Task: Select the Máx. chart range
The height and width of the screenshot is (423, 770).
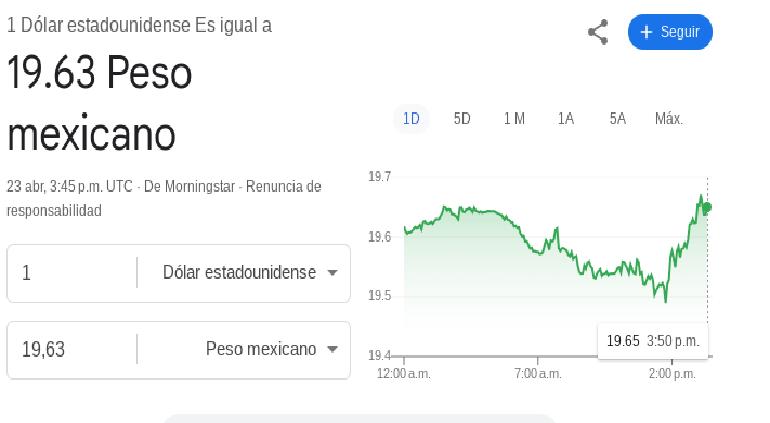Action: tap(668, 118)
